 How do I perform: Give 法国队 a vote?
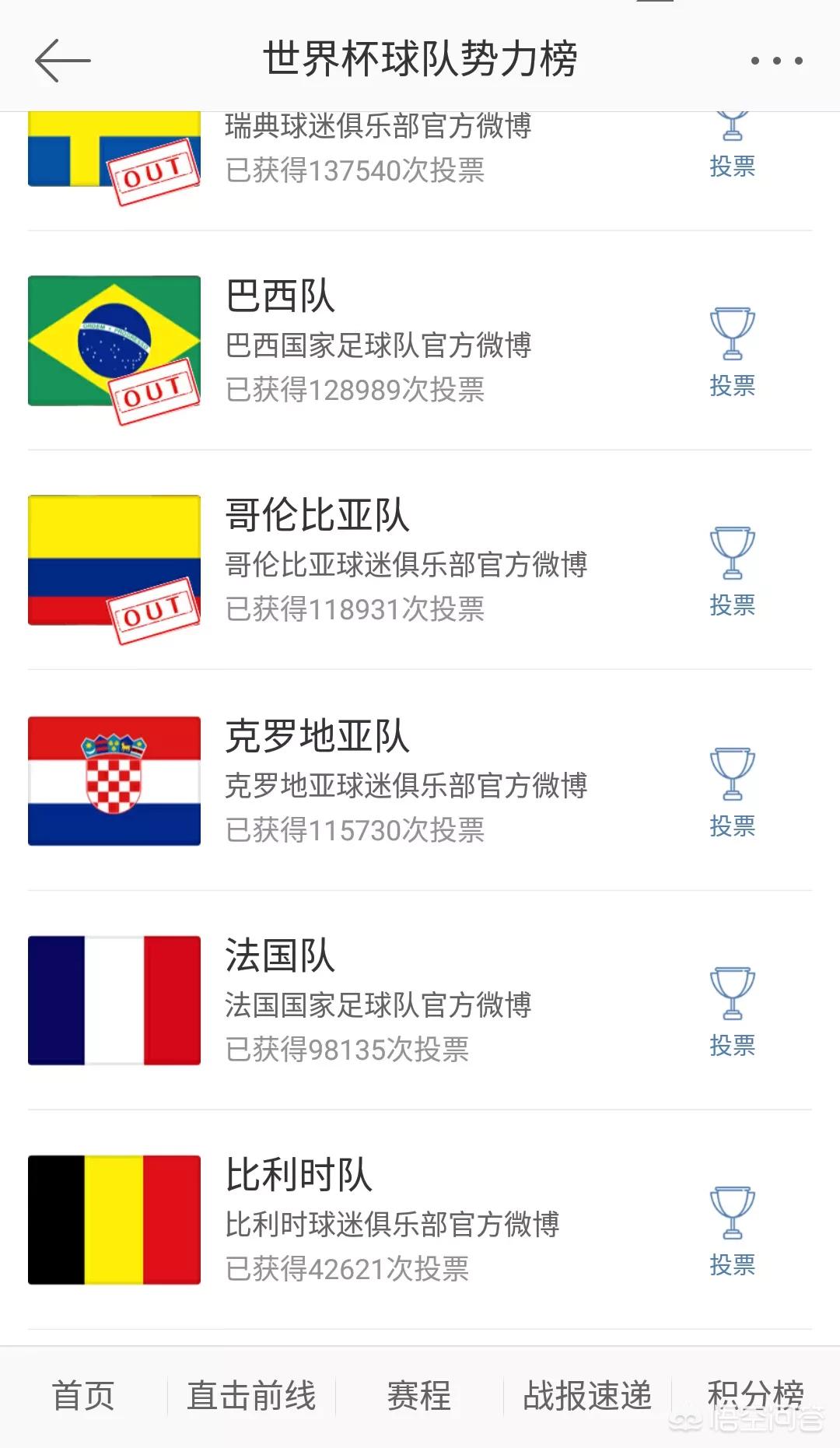(x=732, y=1011)
